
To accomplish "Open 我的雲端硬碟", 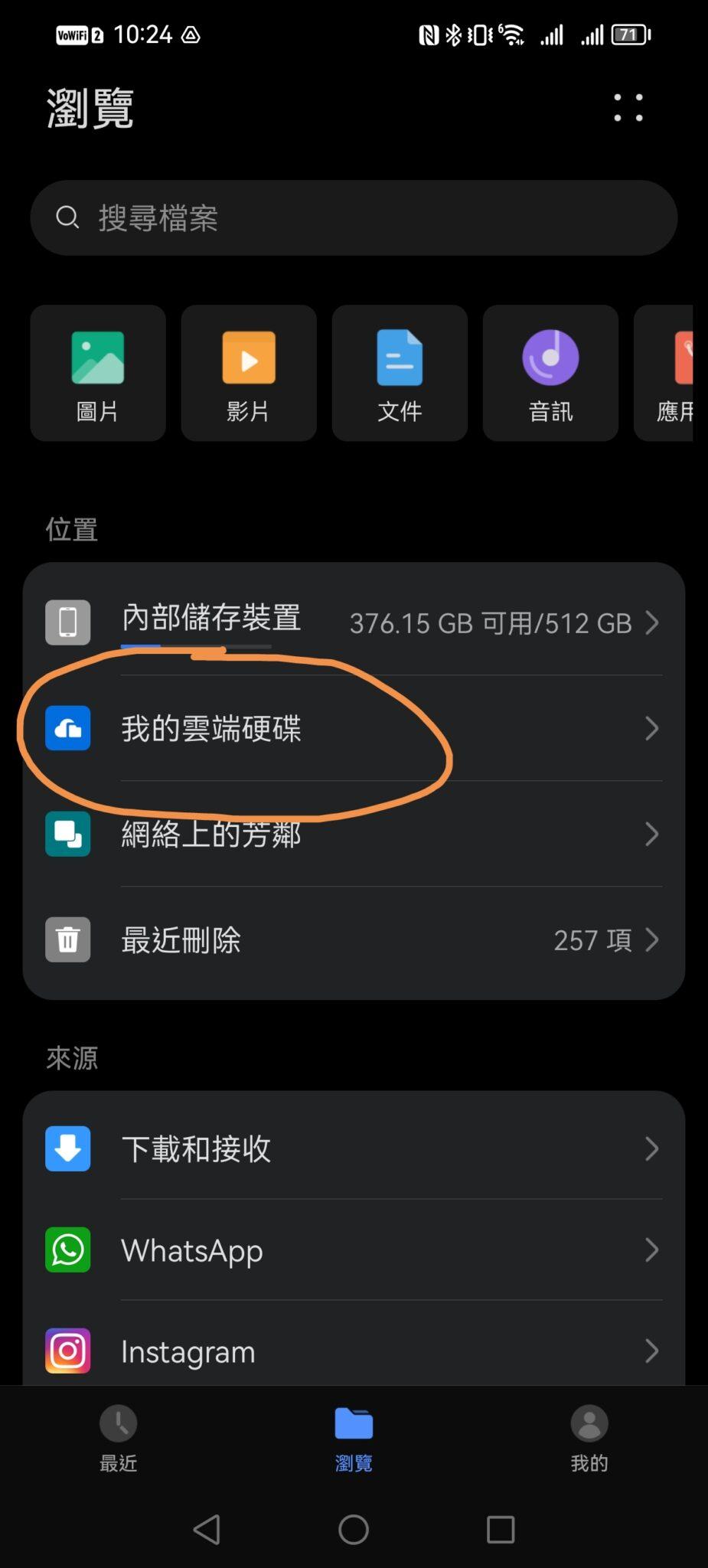I will point(354,728).
